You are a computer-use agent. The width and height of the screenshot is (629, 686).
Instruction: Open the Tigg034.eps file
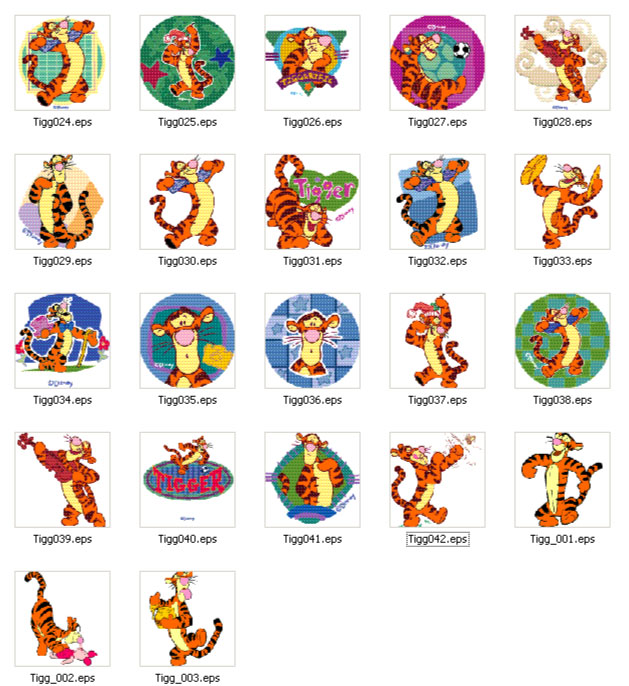click(62, 340)
